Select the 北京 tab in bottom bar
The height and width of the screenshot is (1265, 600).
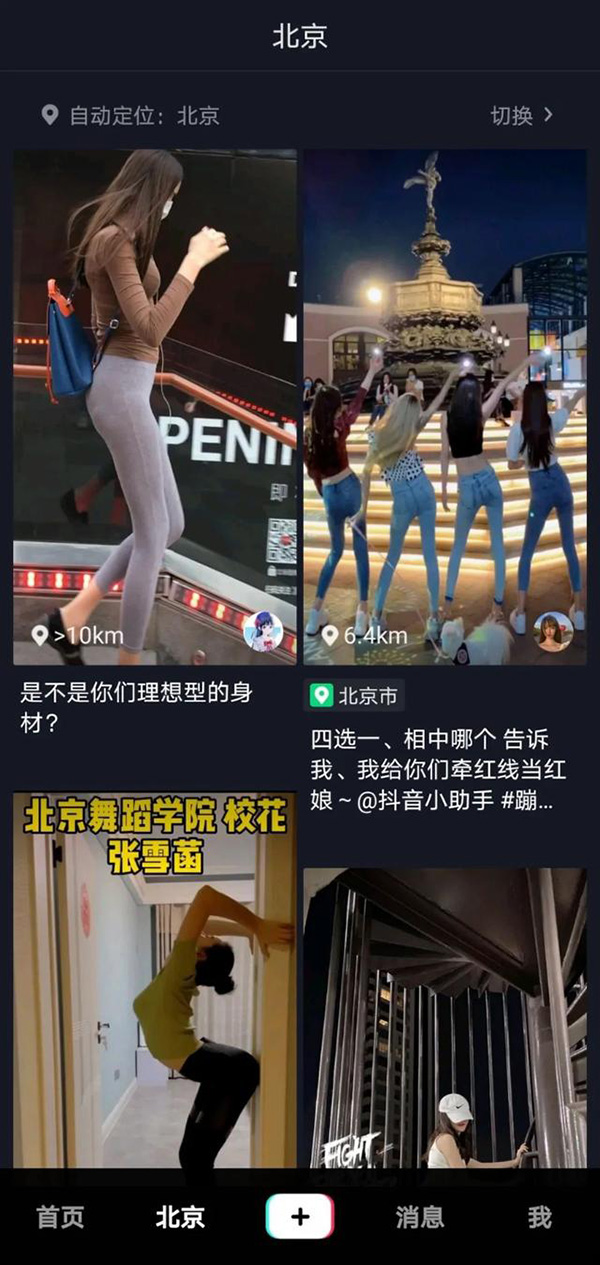pyautogui.click(x=180, y=1217)
